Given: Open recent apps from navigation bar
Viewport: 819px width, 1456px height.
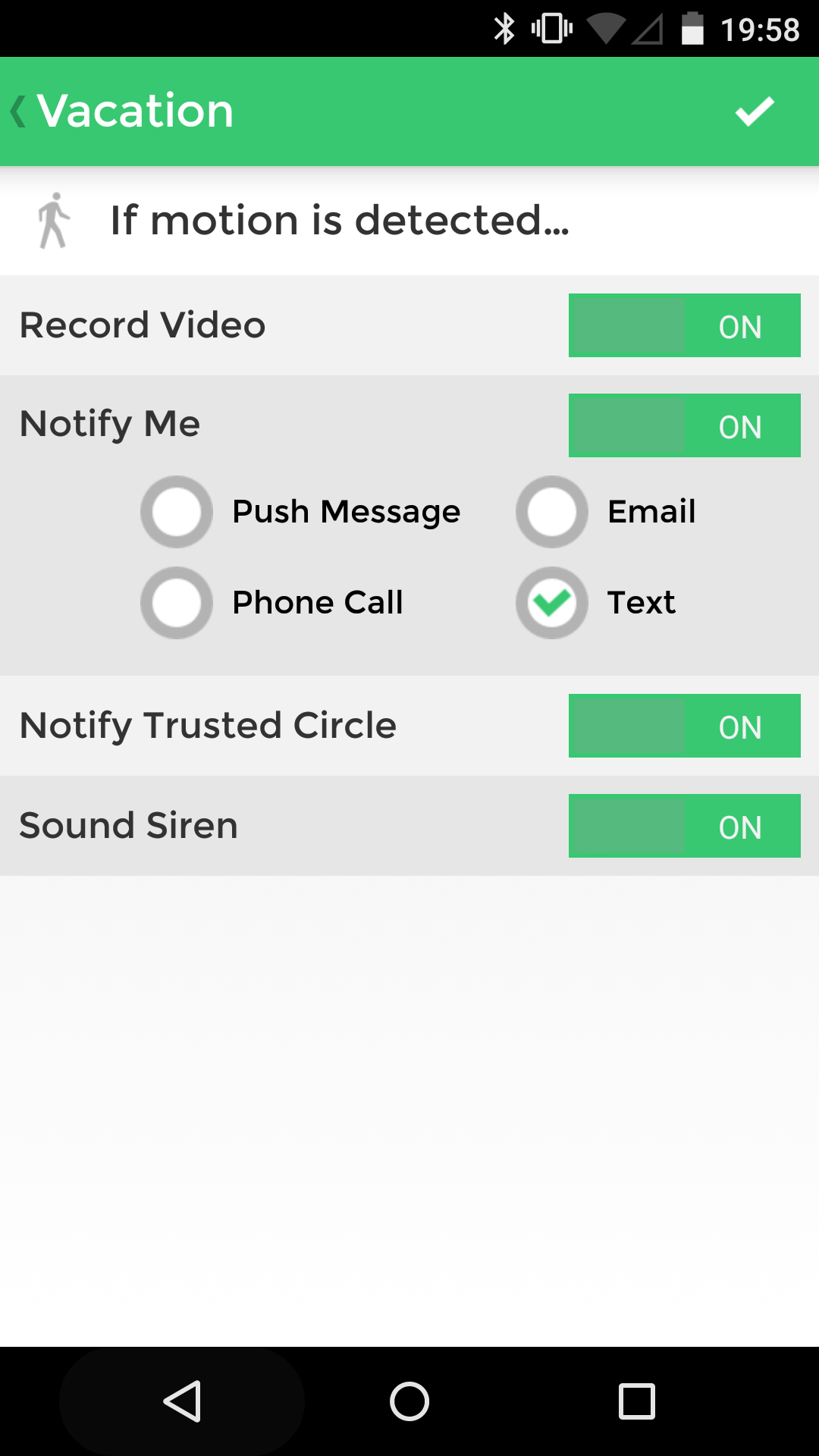Looking at the screenshot, I should click(637, 1401).
